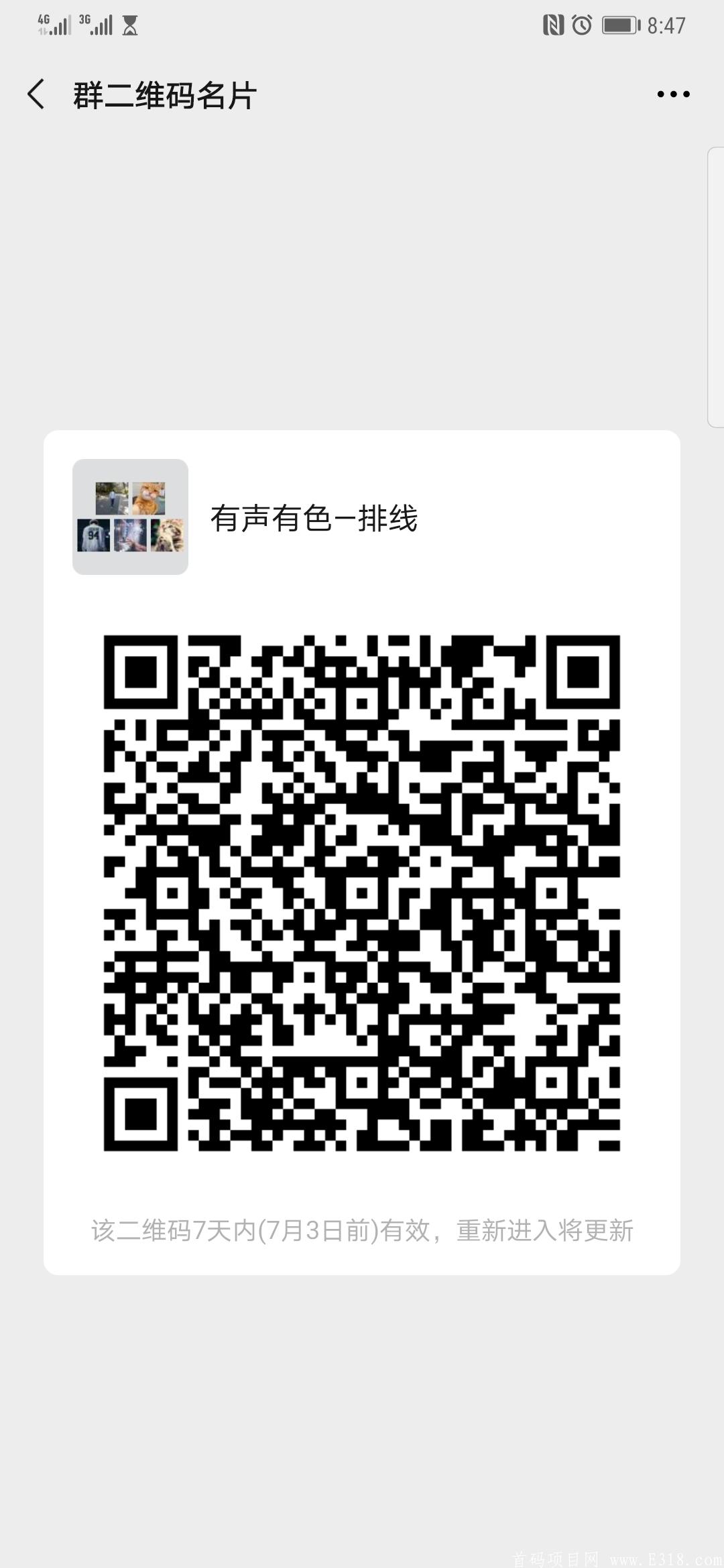Tap the group avatar collage thumbnail
This screenshot has height=1568, width=724.
pyautogui.click(x=129, y=516)
